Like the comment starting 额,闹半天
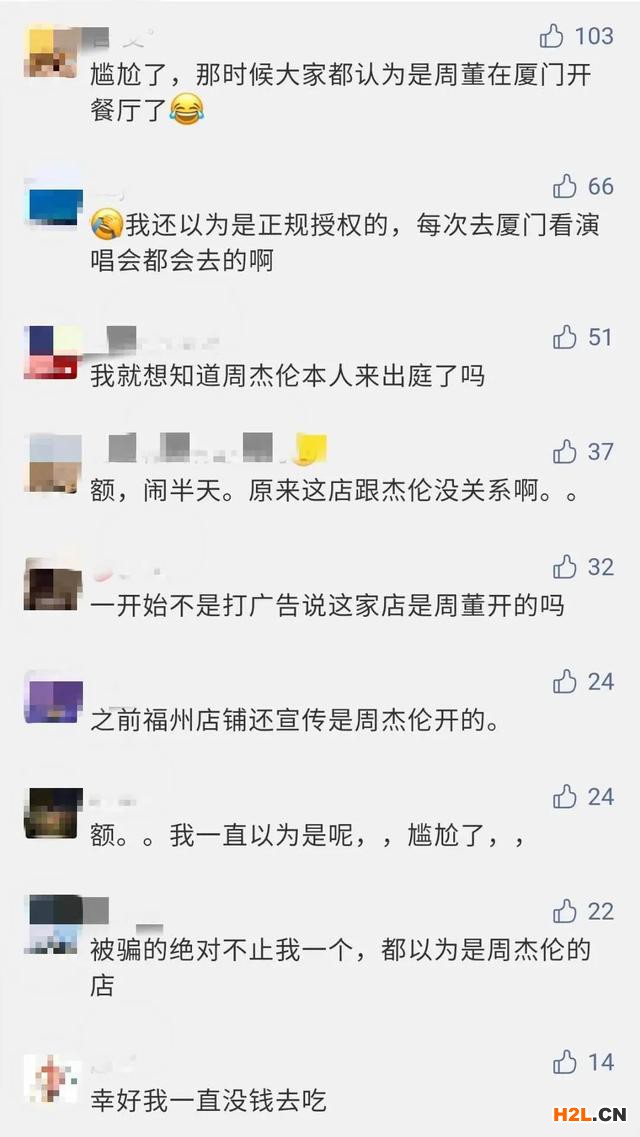The width and height of the screenshot is (640, 1137). [x=565, y=452]
